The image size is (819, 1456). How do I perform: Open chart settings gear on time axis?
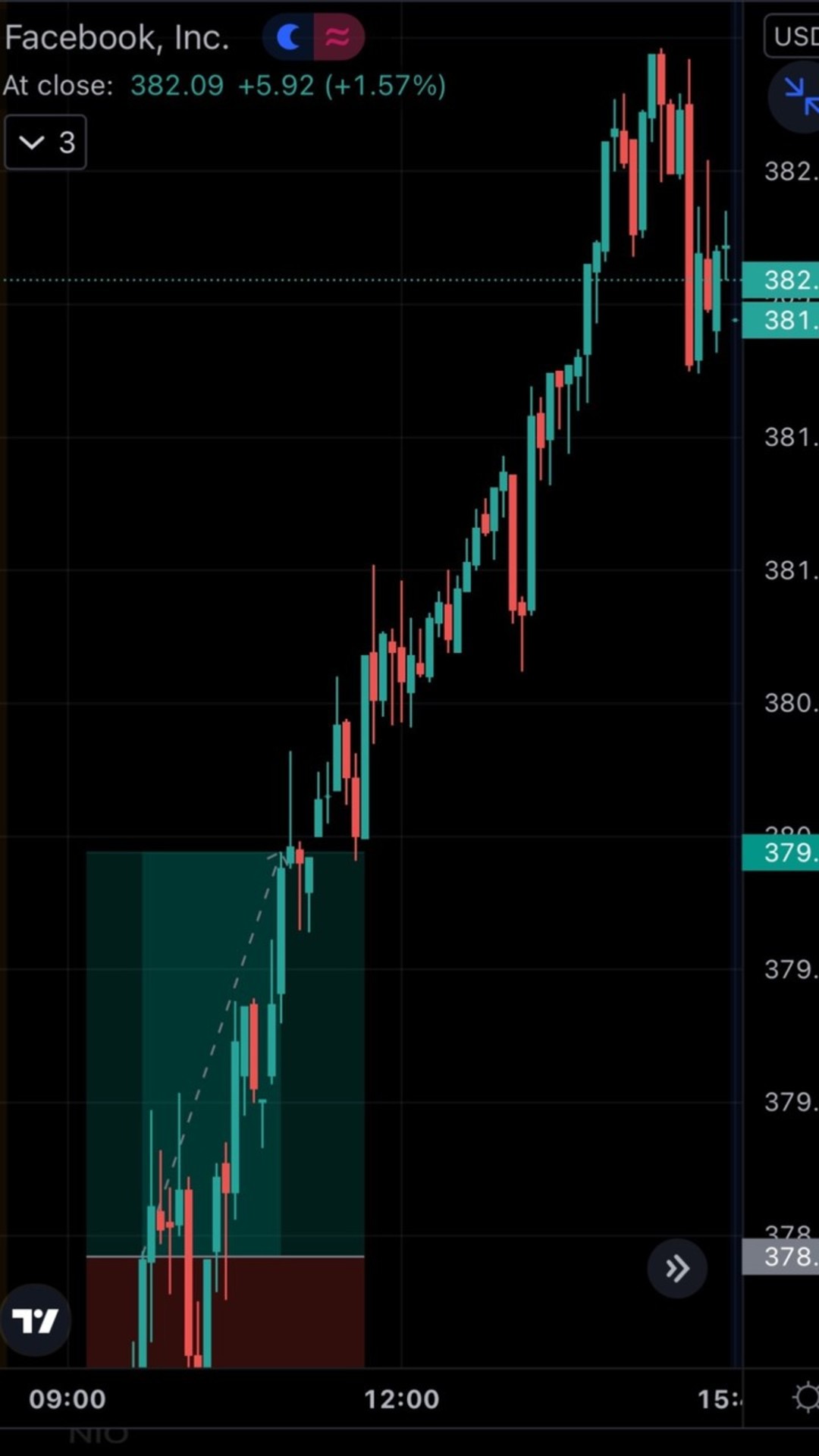(x=805, y=1398)
